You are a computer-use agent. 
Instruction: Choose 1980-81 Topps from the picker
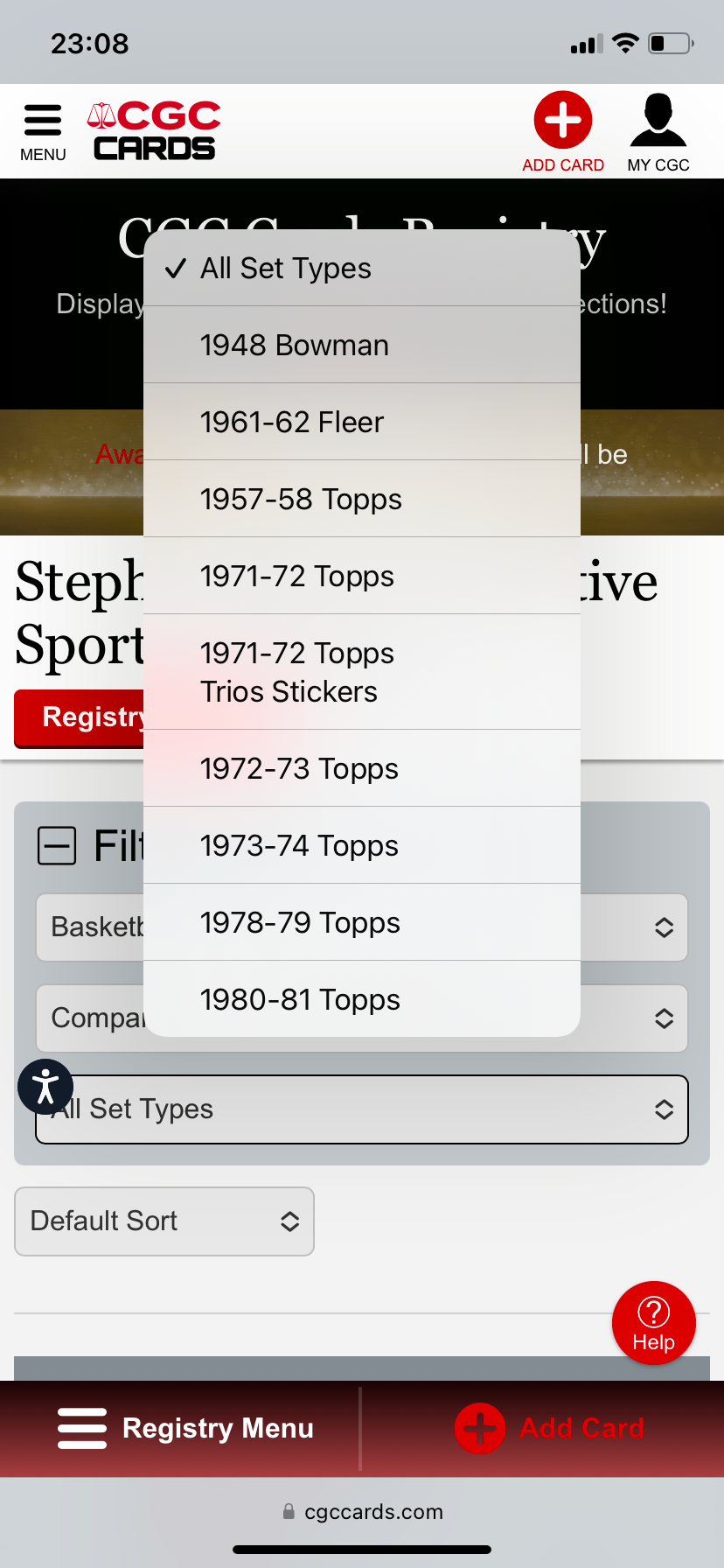362,999
